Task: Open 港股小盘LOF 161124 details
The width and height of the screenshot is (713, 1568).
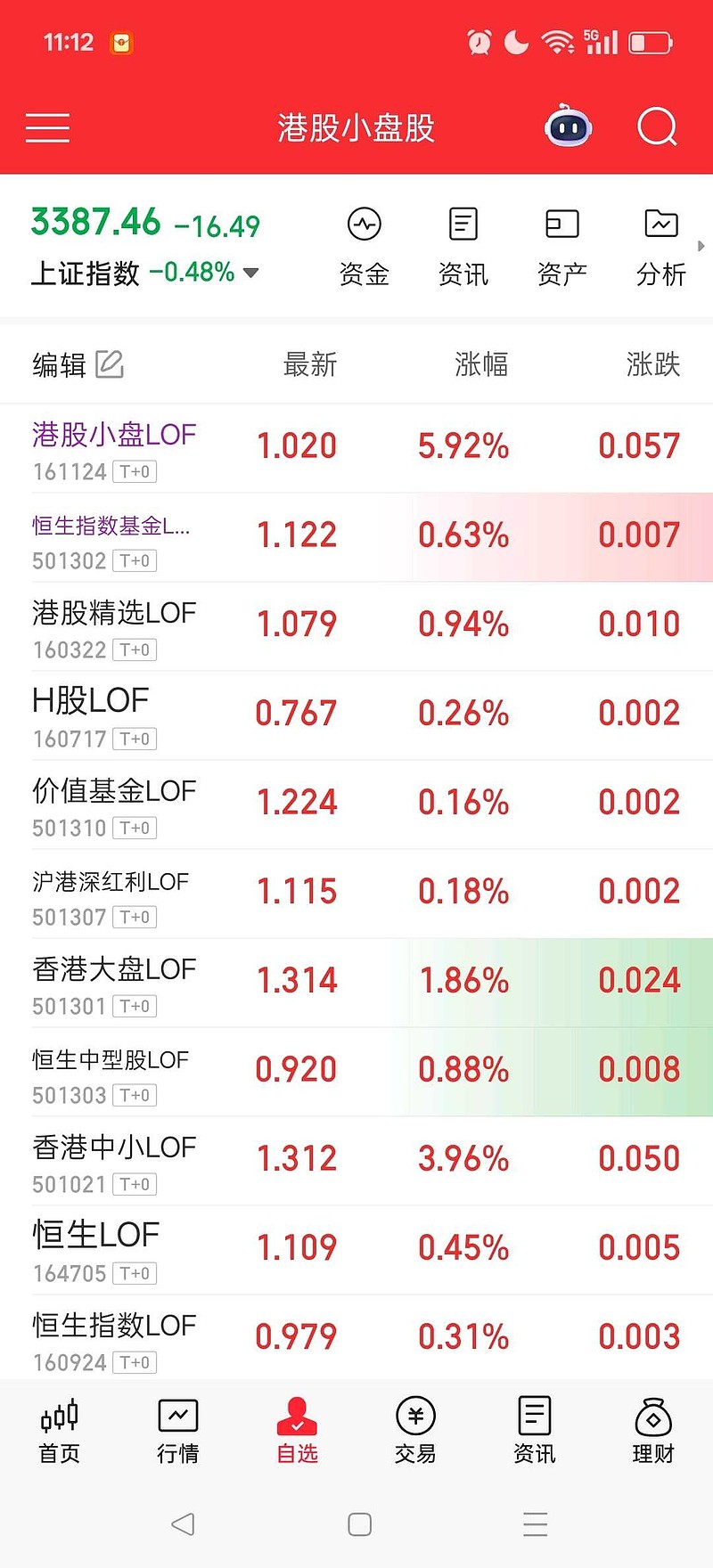Action: pos(114,448)
